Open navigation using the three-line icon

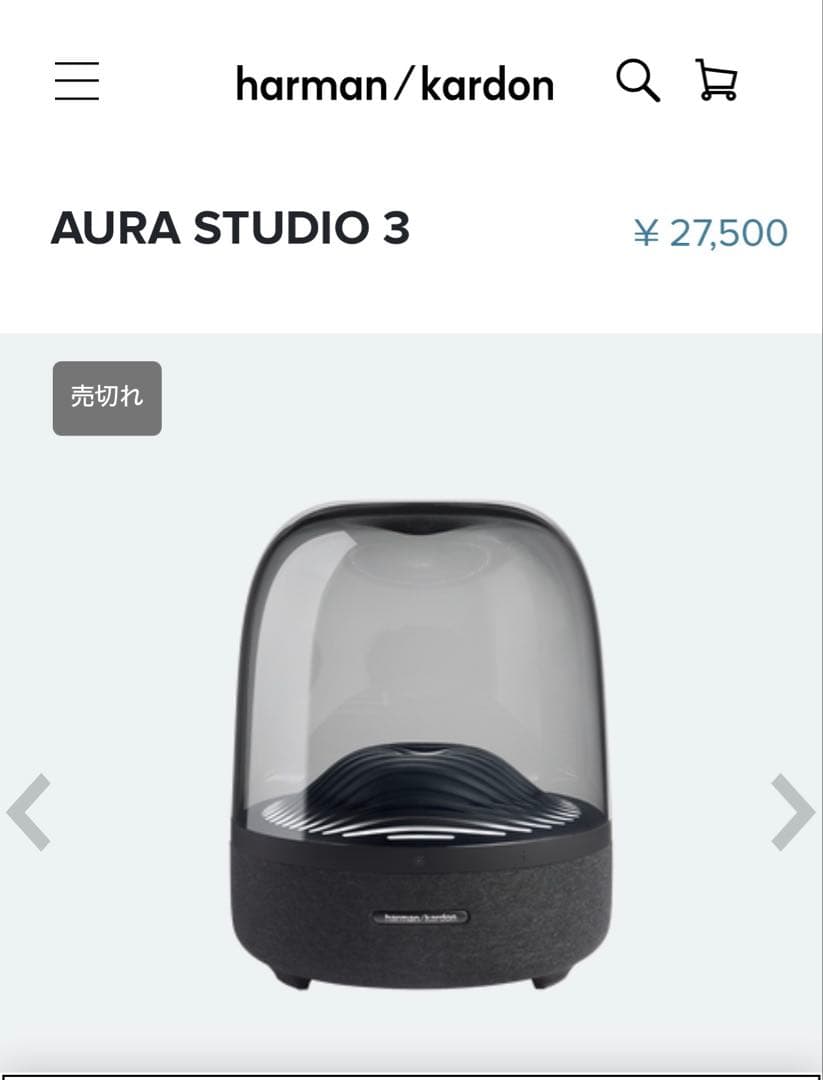click(77, 82)
